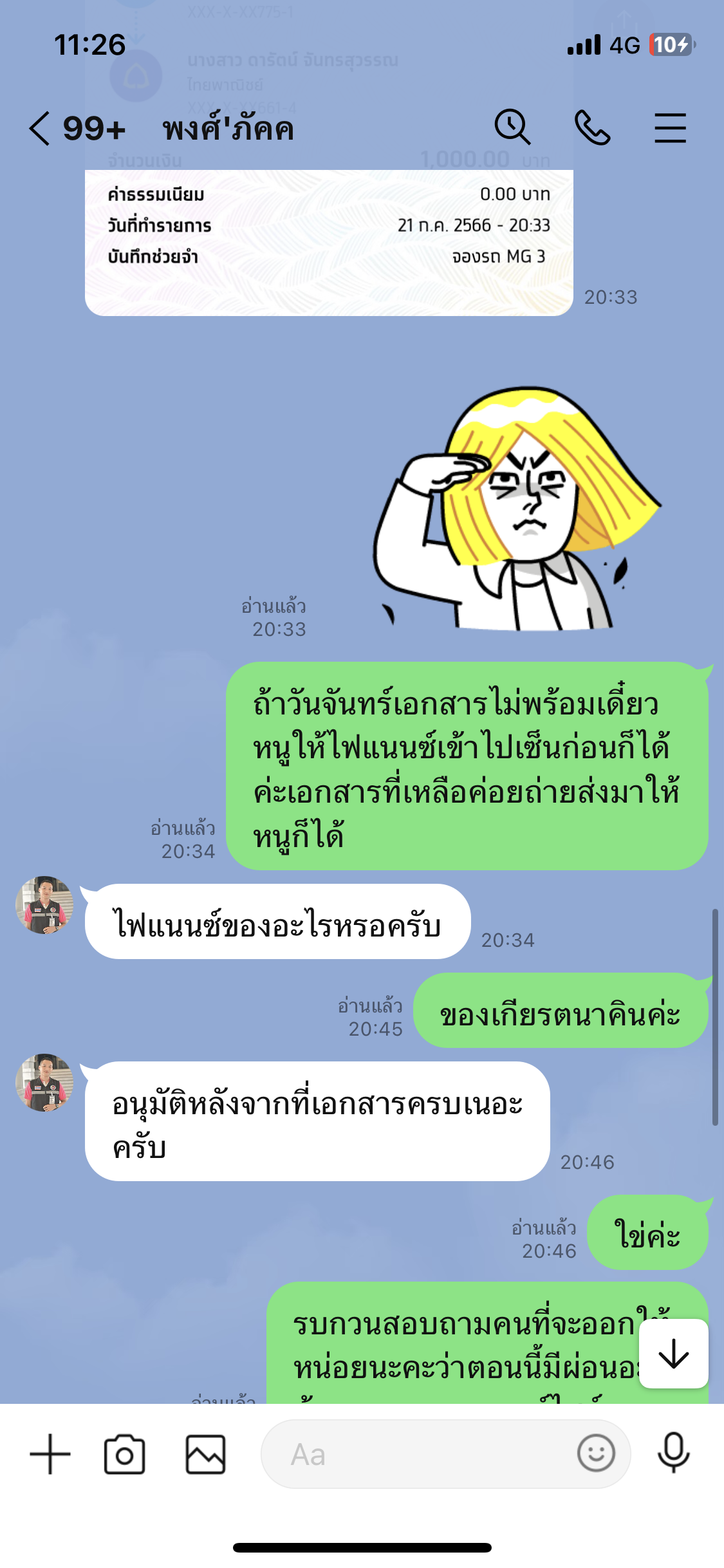This screenshot has width=724, height=1568.
Task: Start a voice call with this contact
Action: 592,127
